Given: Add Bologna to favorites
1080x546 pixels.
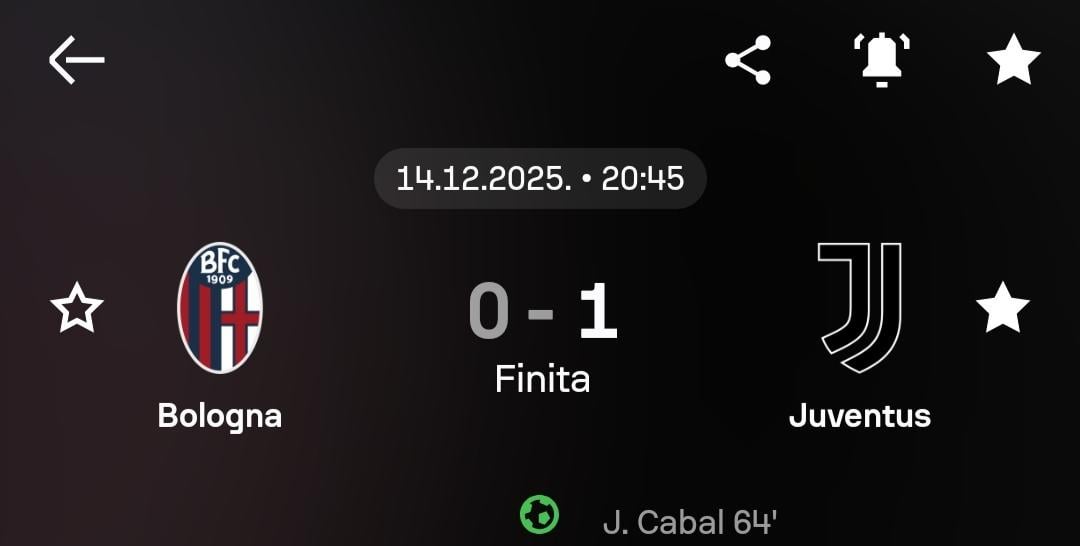Looking at the screenshot, I should pos(77,308).
